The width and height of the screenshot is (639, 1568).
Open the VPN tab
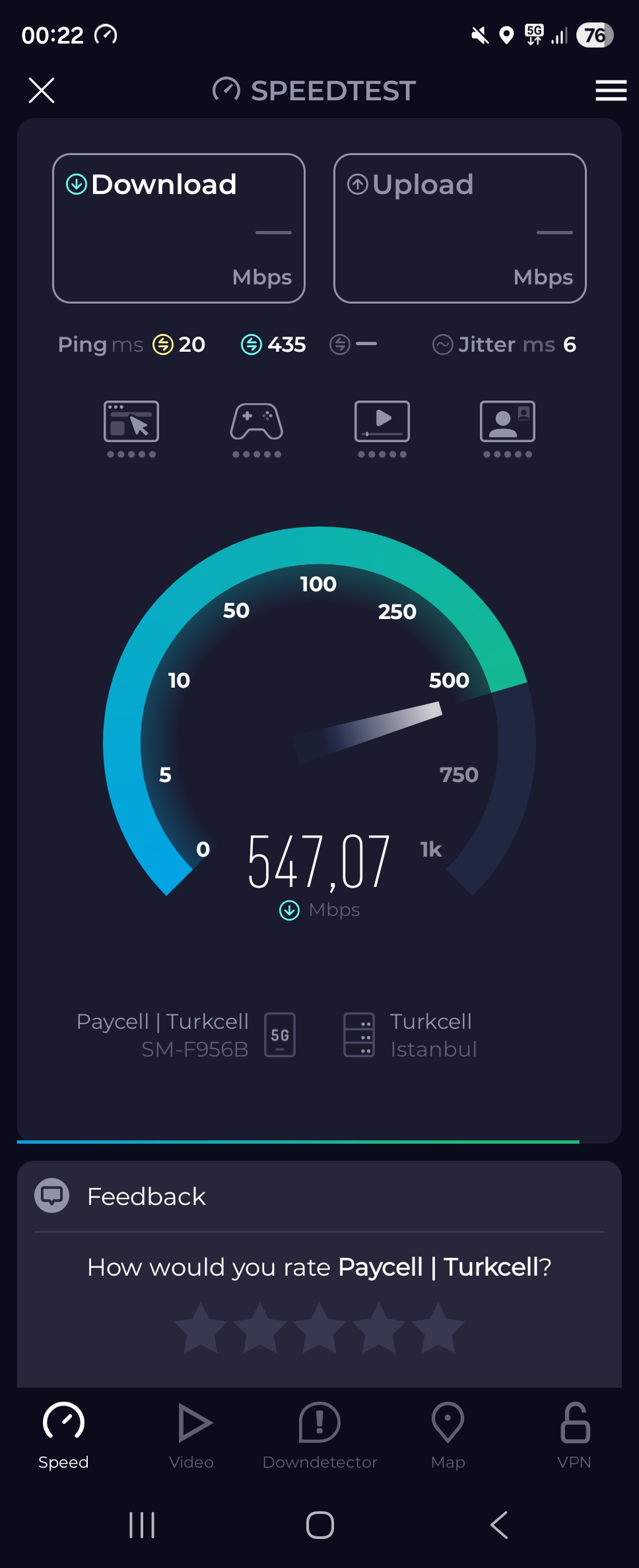[574, 1435]
